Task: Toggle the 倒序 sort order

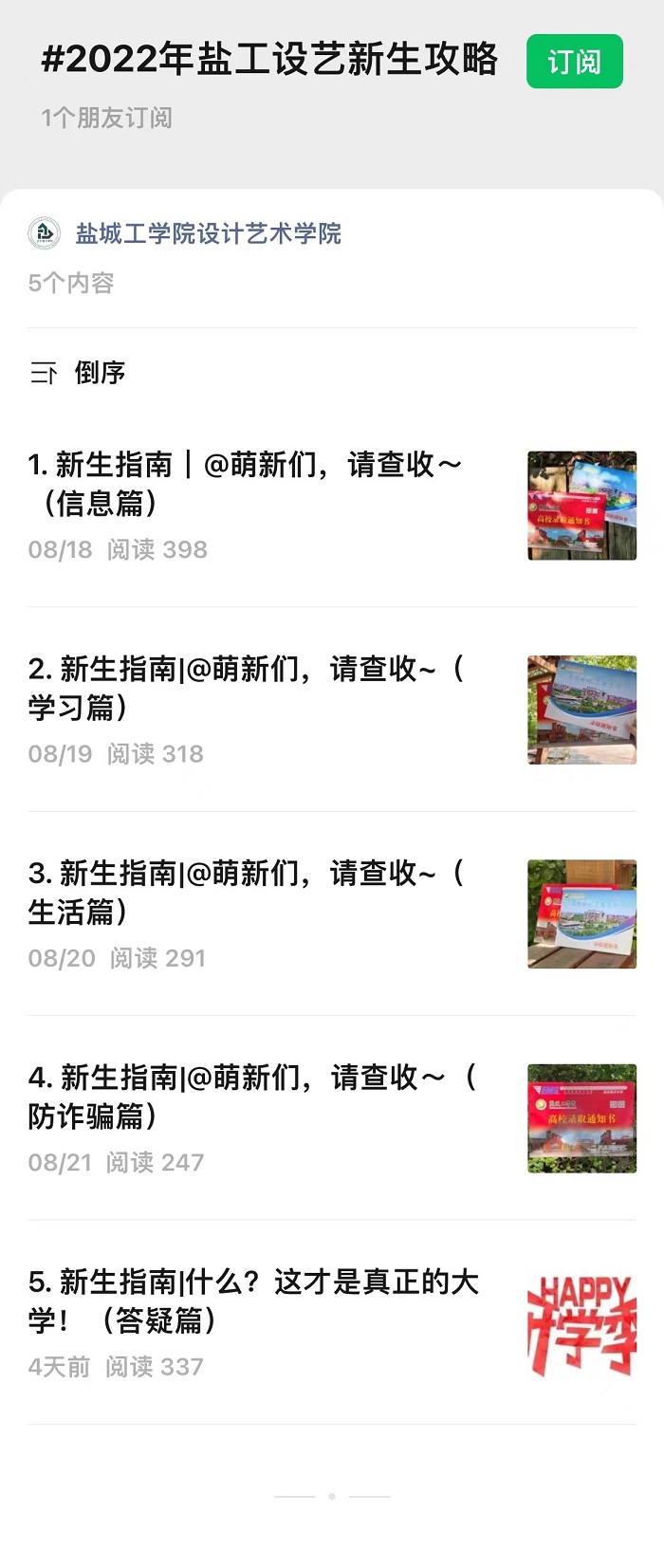Action: (78, 373)
